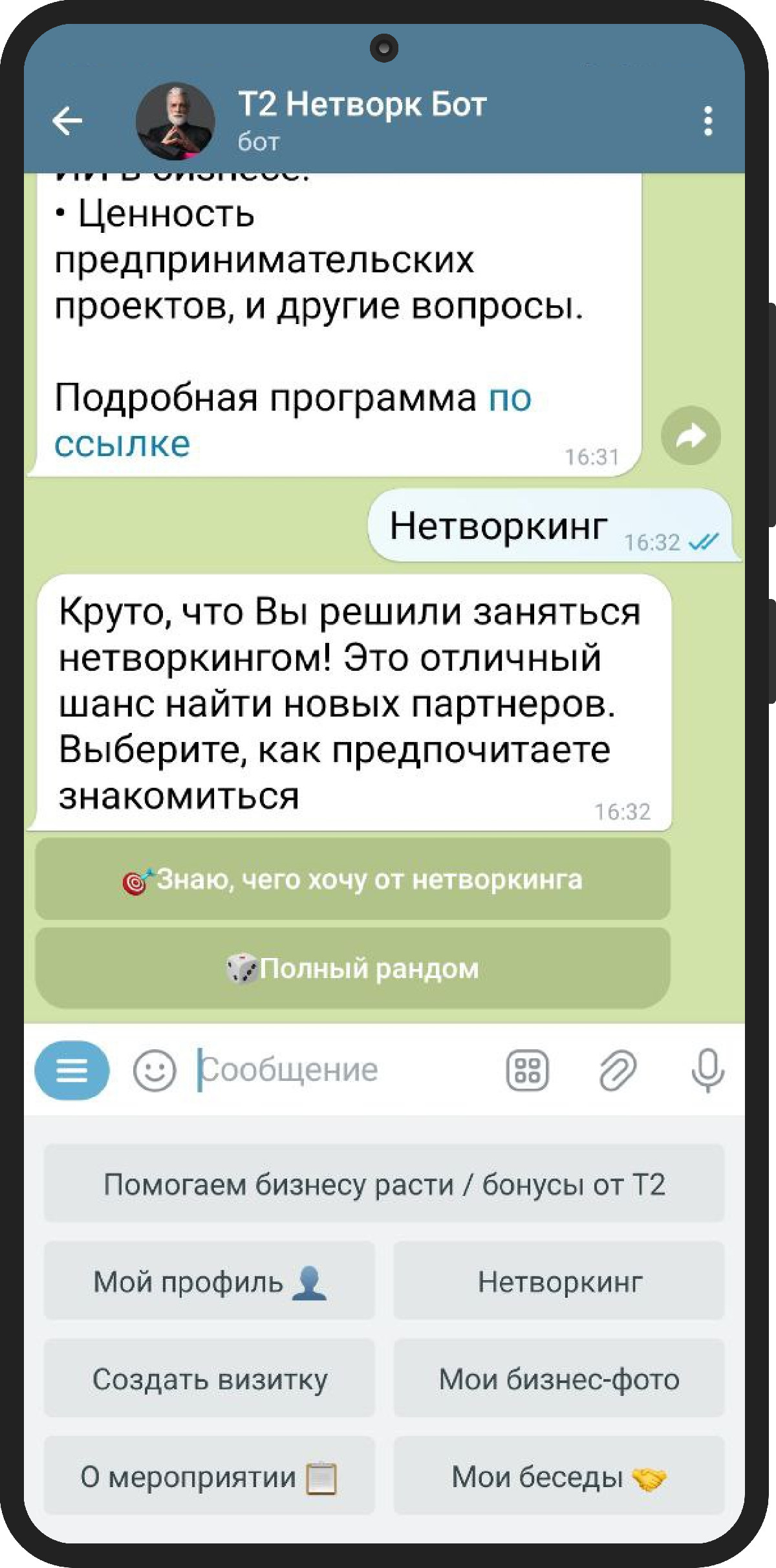Open the bot commands menu button
The width and height of the screenshot is (776, 1568).
(72, 1071)
